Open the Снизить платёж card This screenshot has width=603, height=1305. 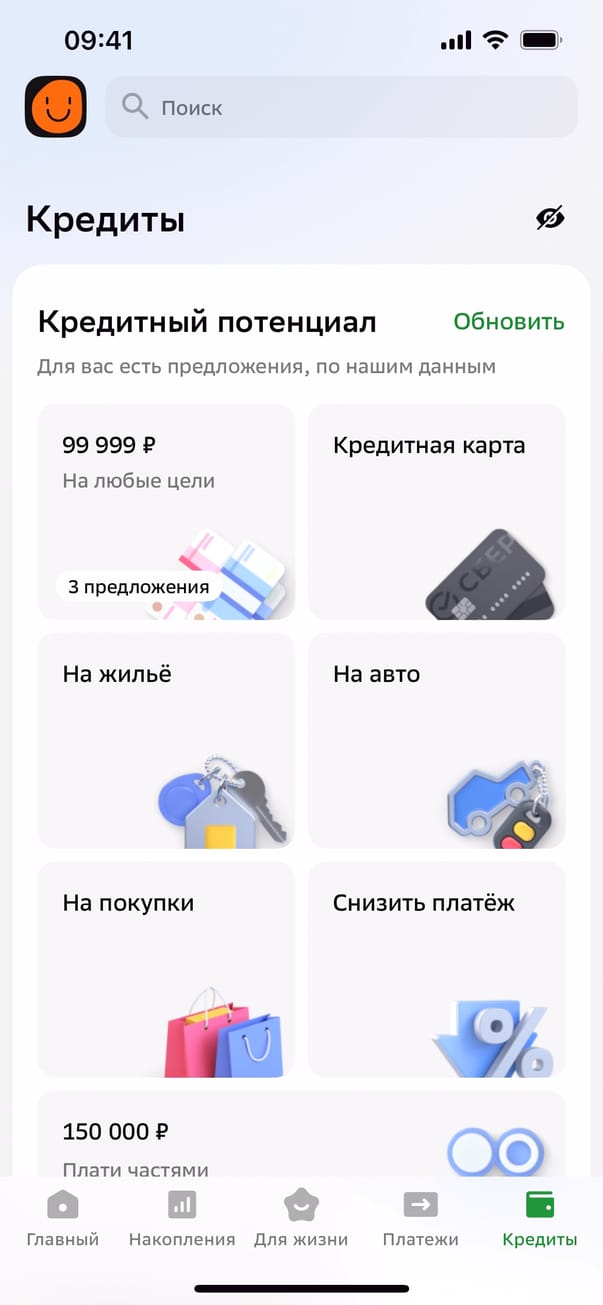[436, 969]
